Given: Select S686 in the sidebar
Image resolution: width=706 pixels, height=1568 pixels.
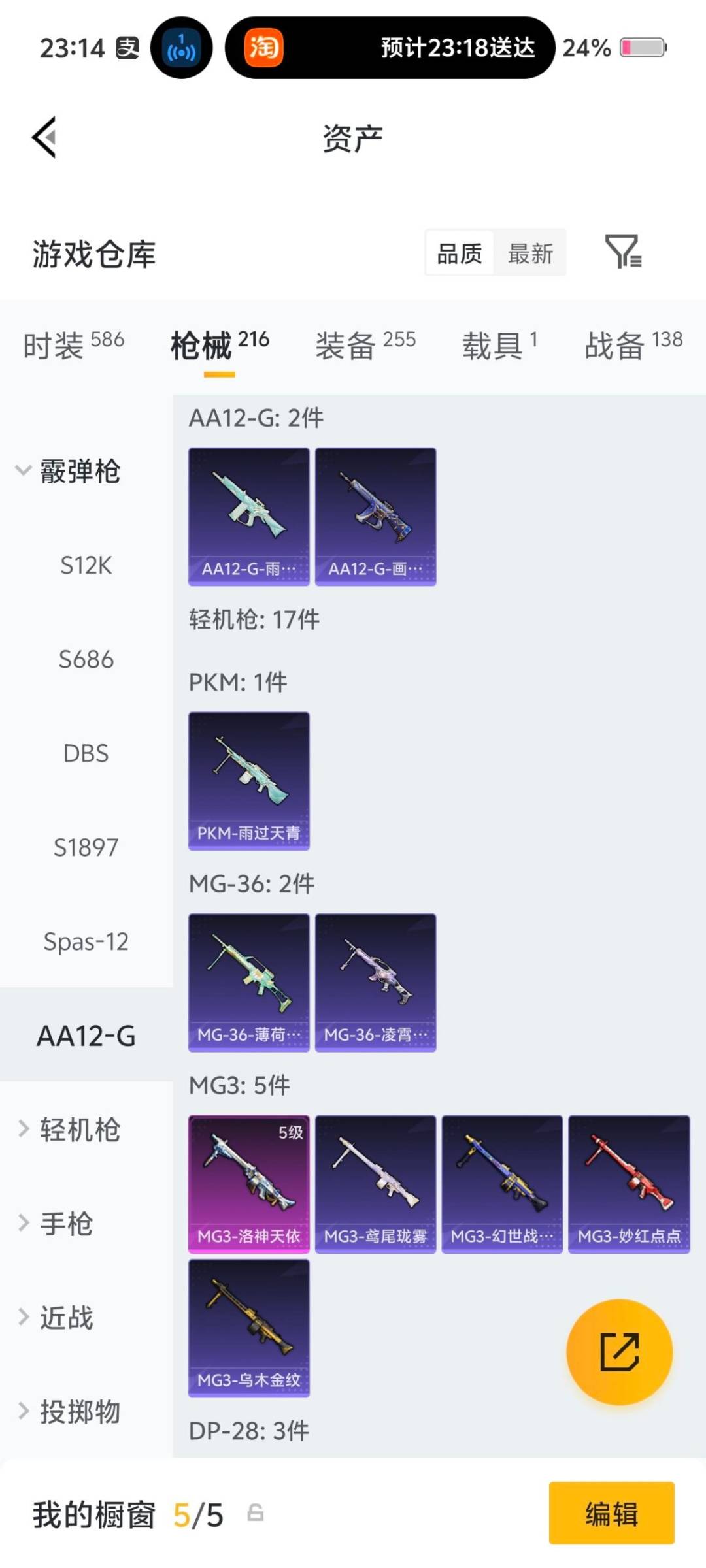Looking at the screenshot, I should [x=86, y=660].
